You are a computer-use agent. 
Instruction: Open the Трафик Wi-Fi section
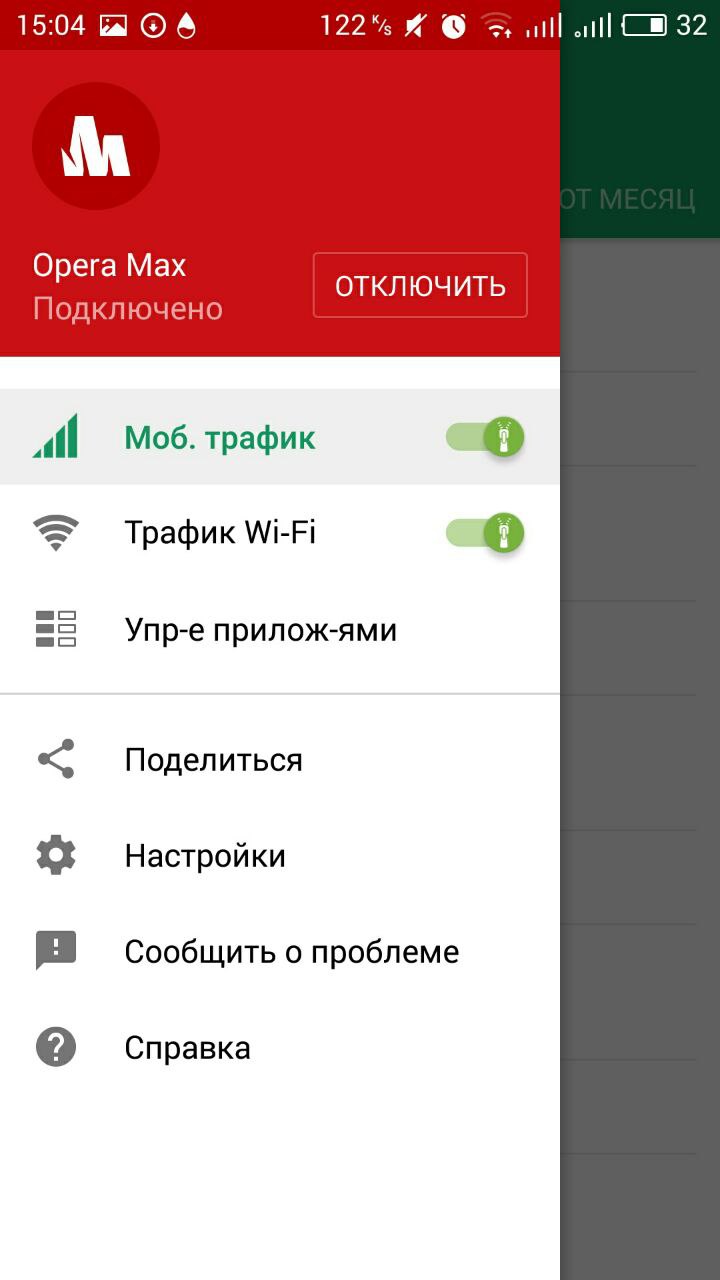220,533
